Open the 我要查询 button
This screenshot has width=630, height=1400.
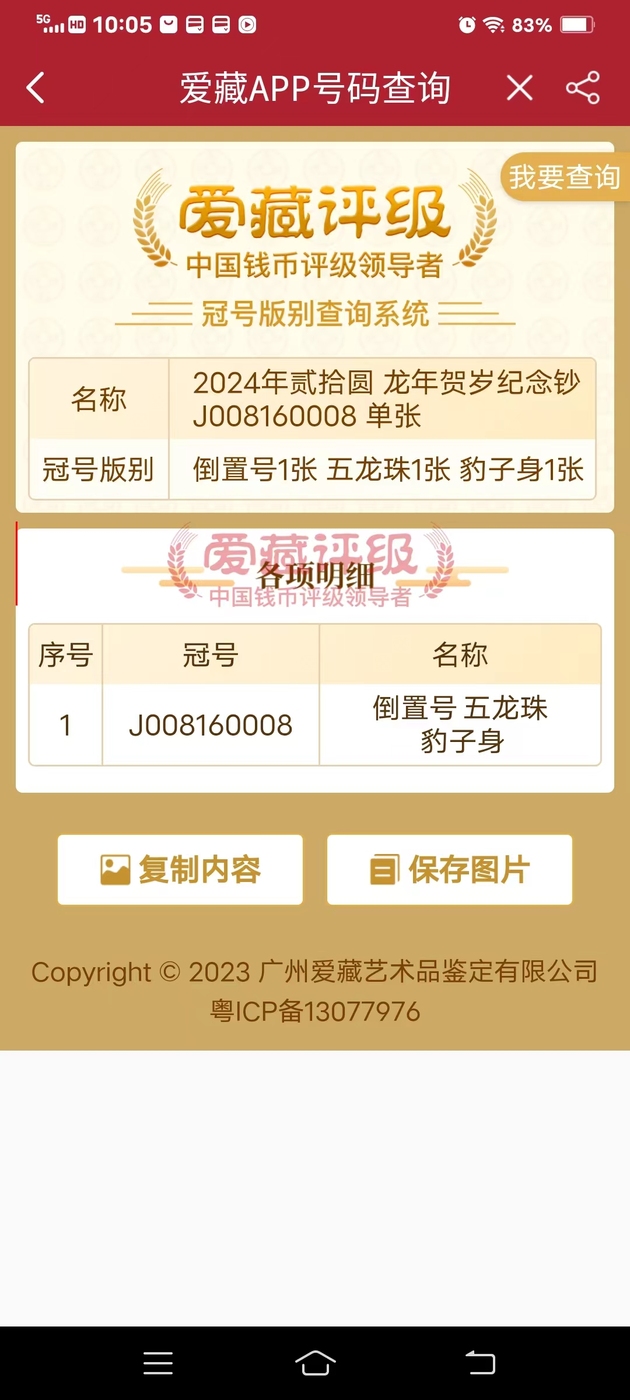click(564, 177)
